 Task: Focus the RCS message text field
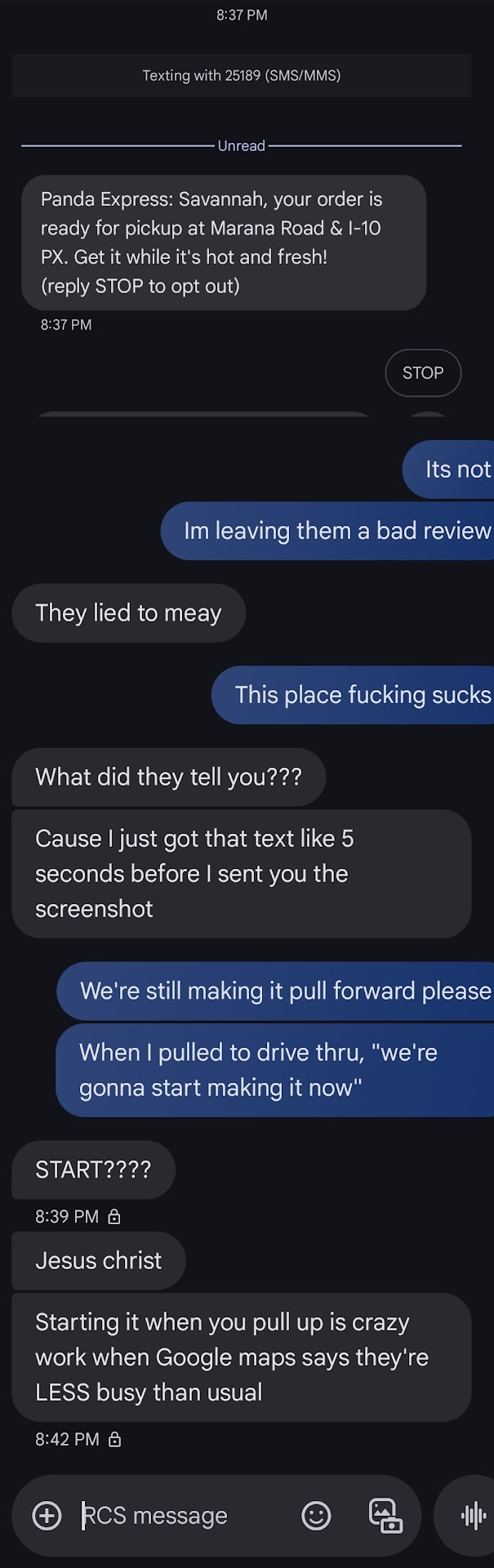pyautogui.click(x=180, y=1516)
